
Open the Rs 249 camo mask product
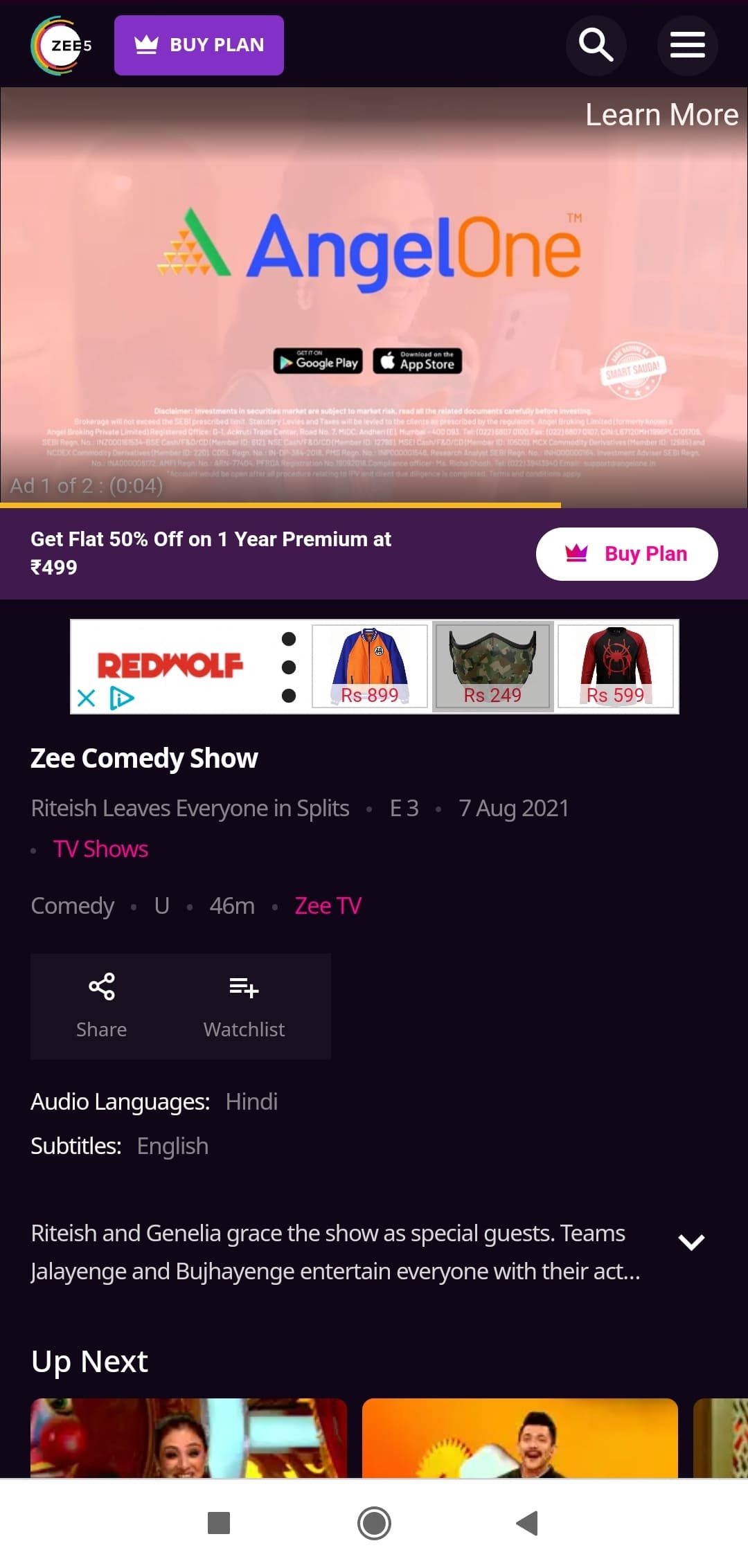tap(492, 666)
